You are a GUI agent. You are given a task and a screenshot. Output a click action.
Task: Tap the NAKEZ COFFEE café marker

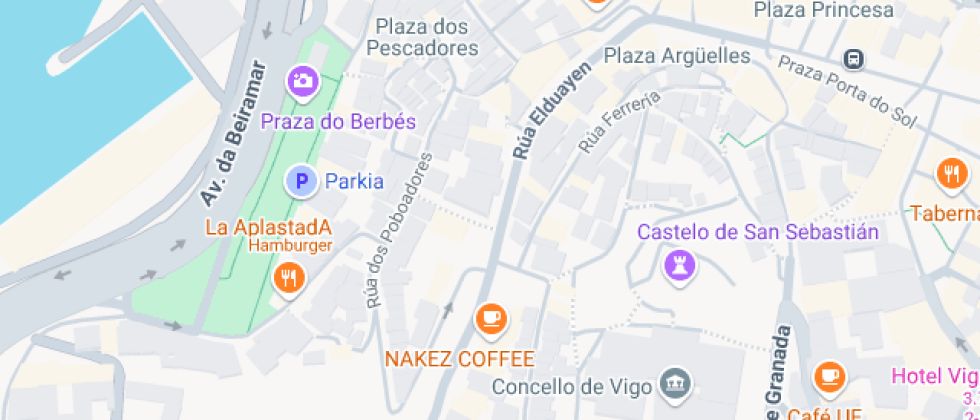click(489, 319)
